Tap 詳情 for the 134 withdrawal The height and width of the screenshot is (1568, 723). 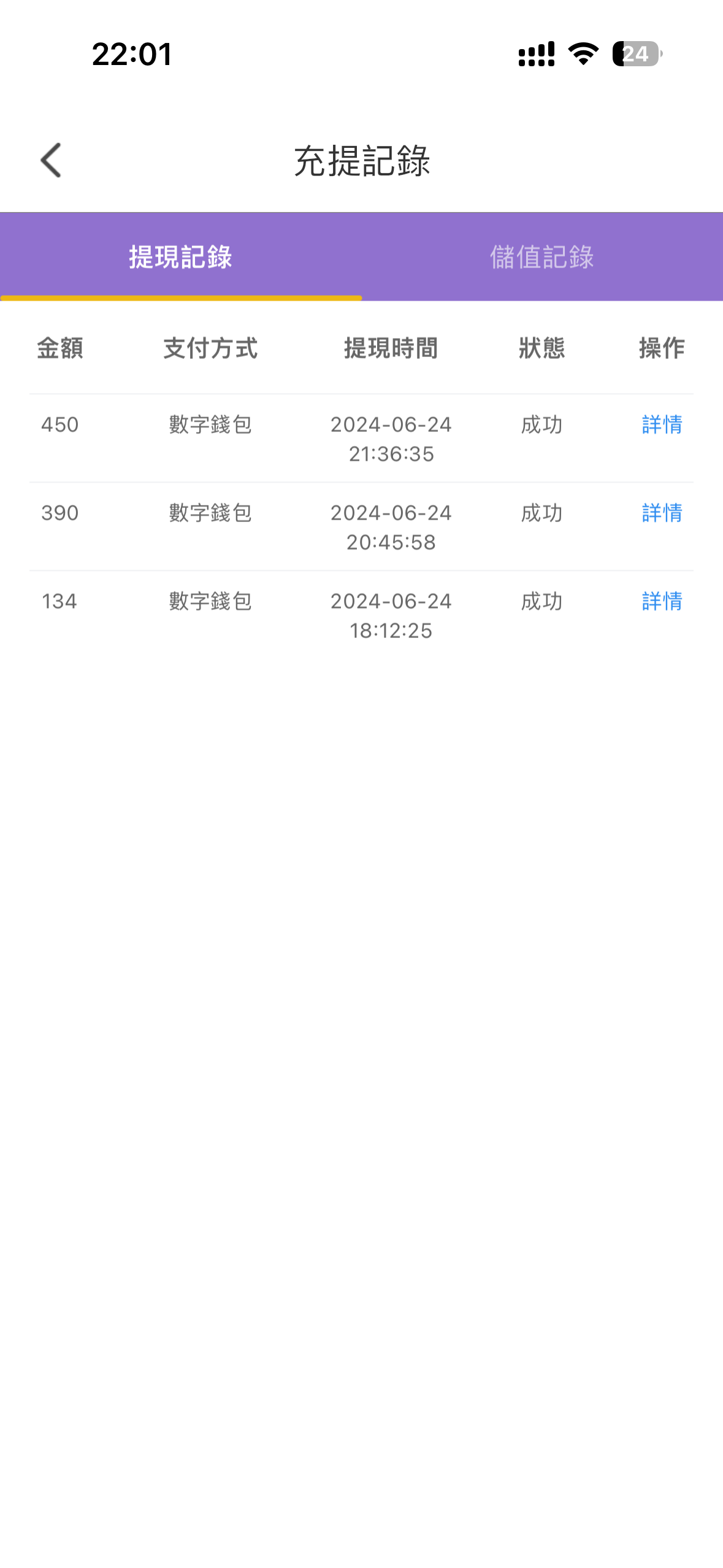tap(662, 601)
